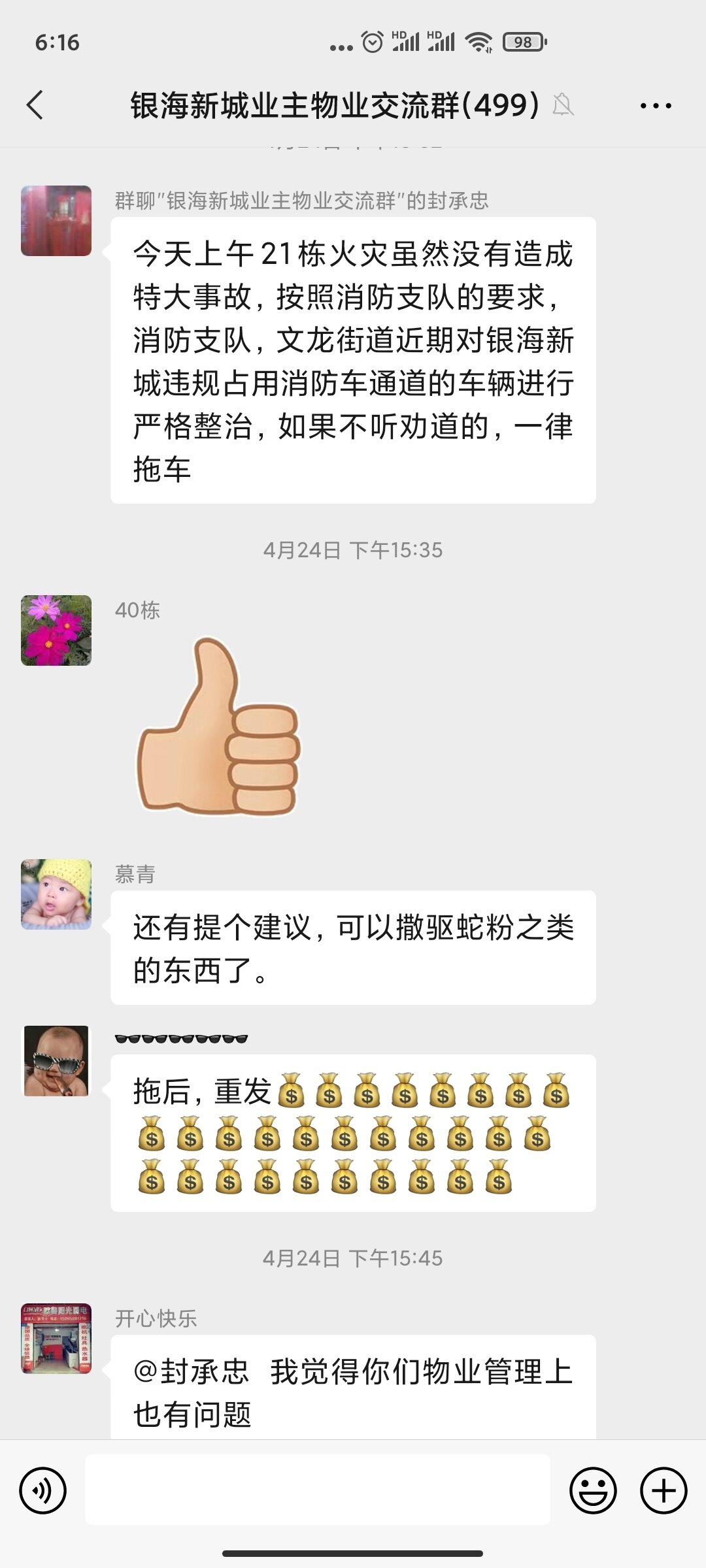Open 40栋's flower avatar profile
The width and height of the screenshot is (706, 1568).
coord(56,630)
